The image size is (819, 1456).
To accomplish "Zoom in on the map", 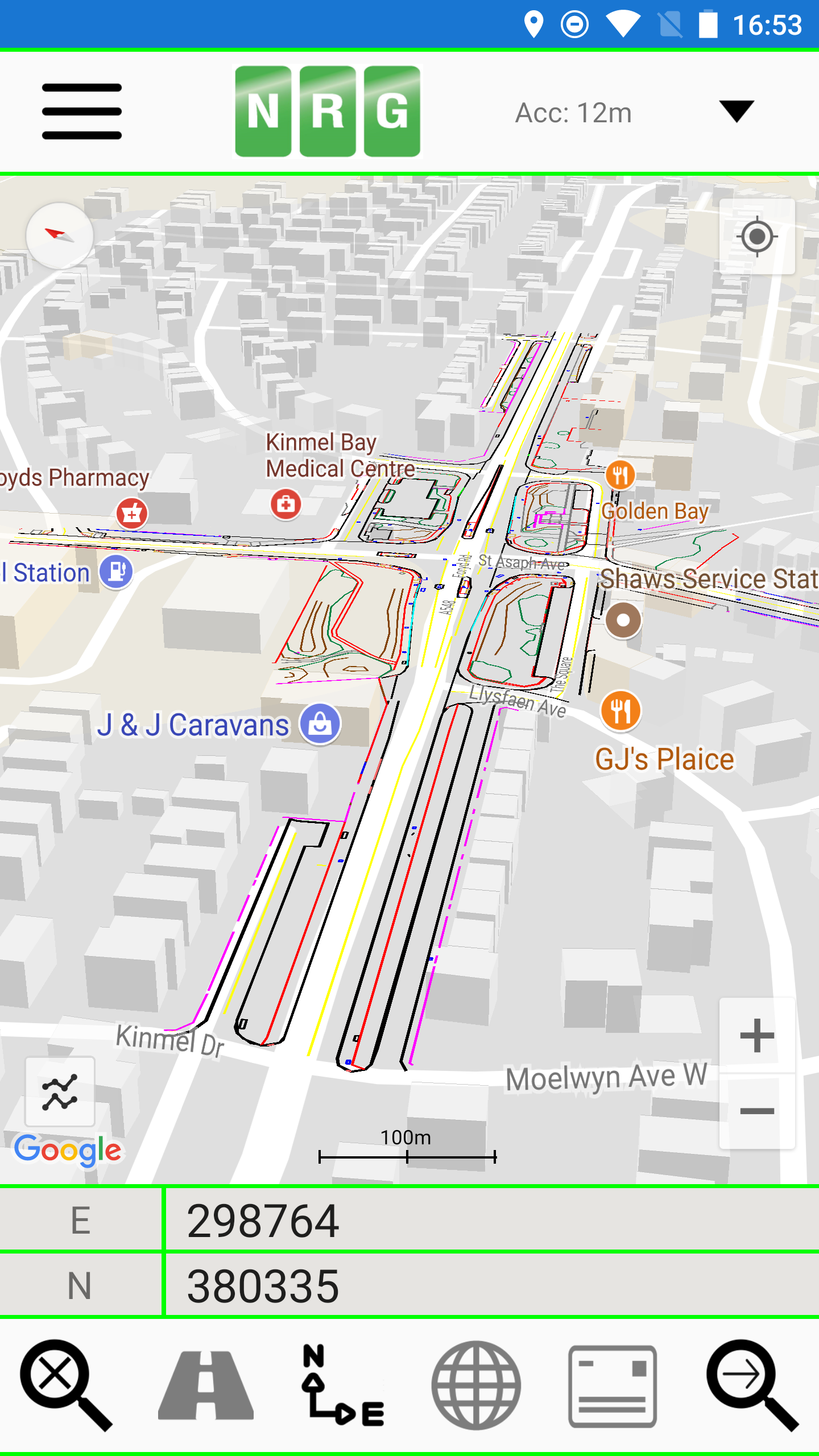I will 757,1036.
